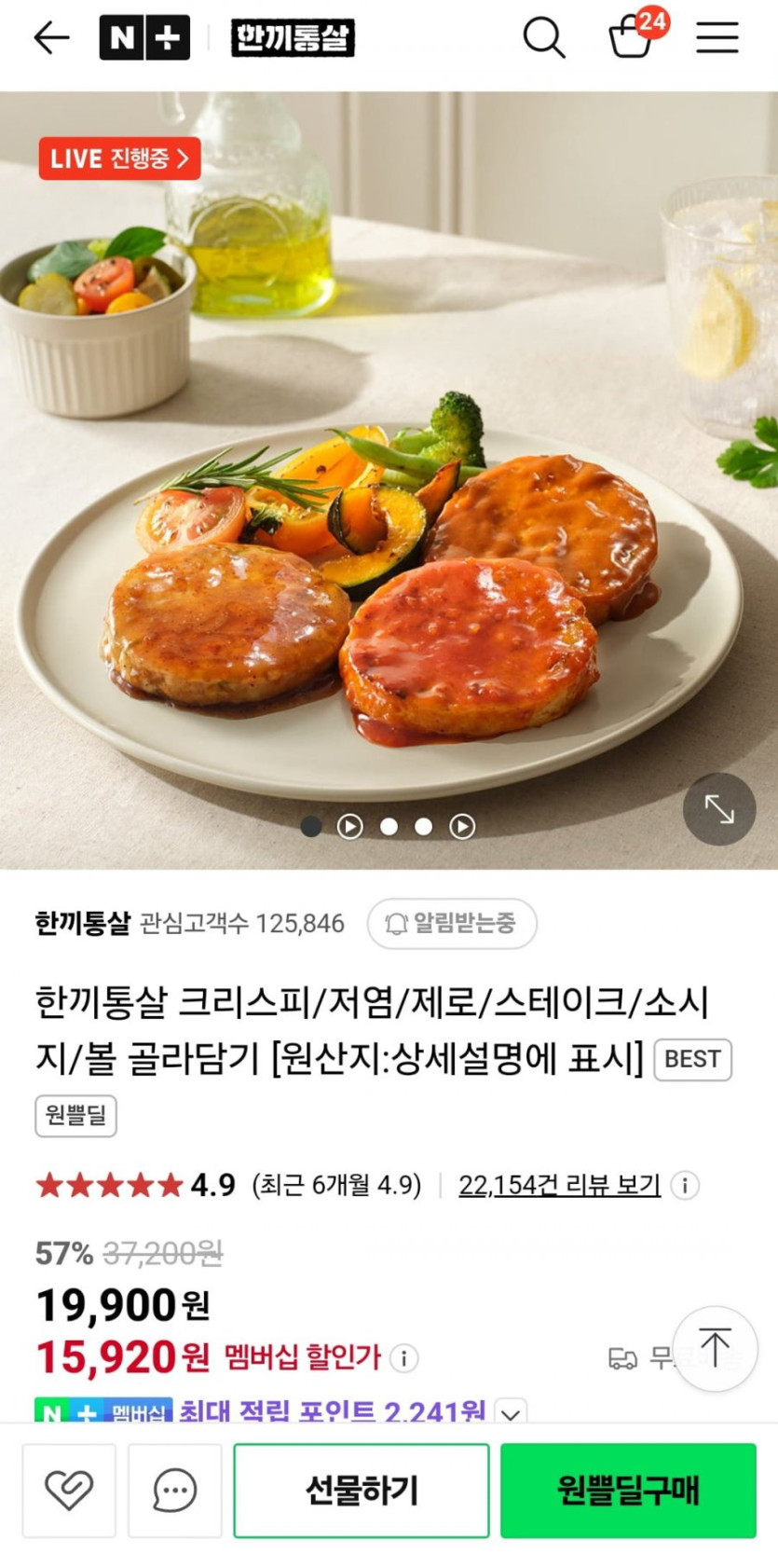Open the shopping cart
The width and height of the screenshot is (778, 1568).
pyautogui.click(x=632, y=39)
